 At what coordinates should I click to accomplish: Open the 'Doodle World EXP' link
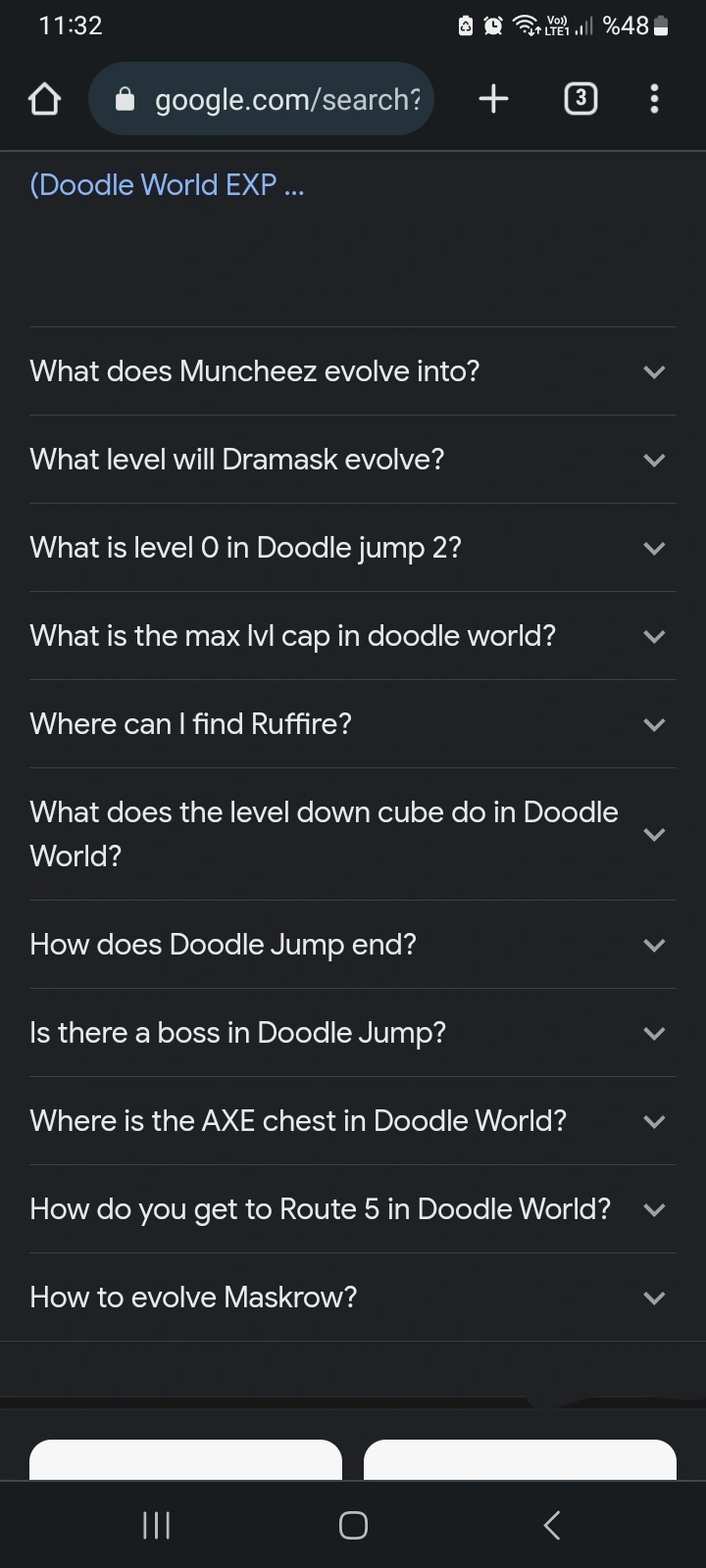167,184
